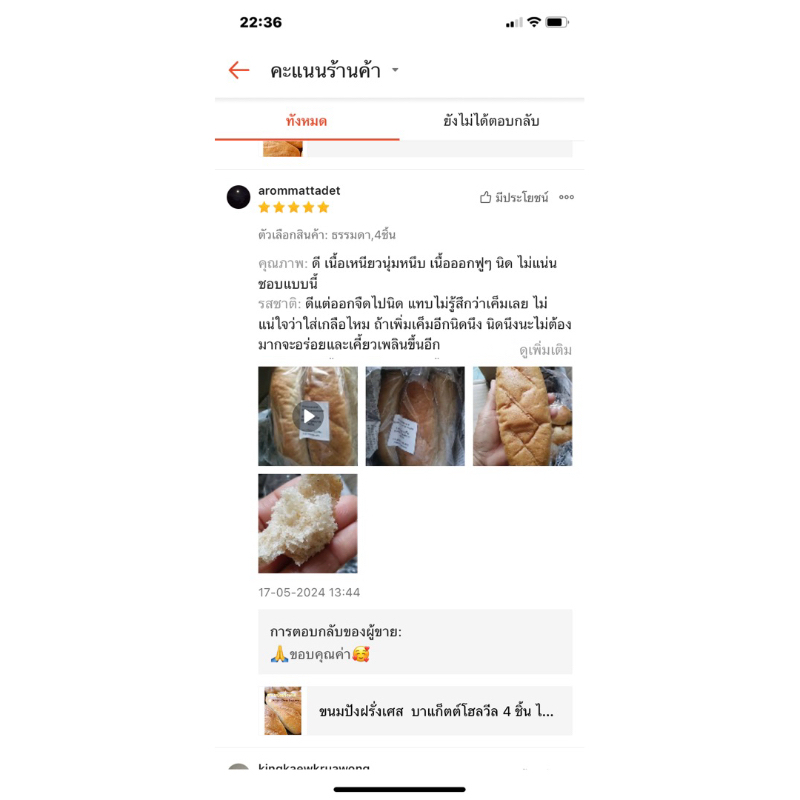Expand the review with ดูเพิ่มเติม
Viewport: 800px width, 800px height.
[x=545, y=350]
